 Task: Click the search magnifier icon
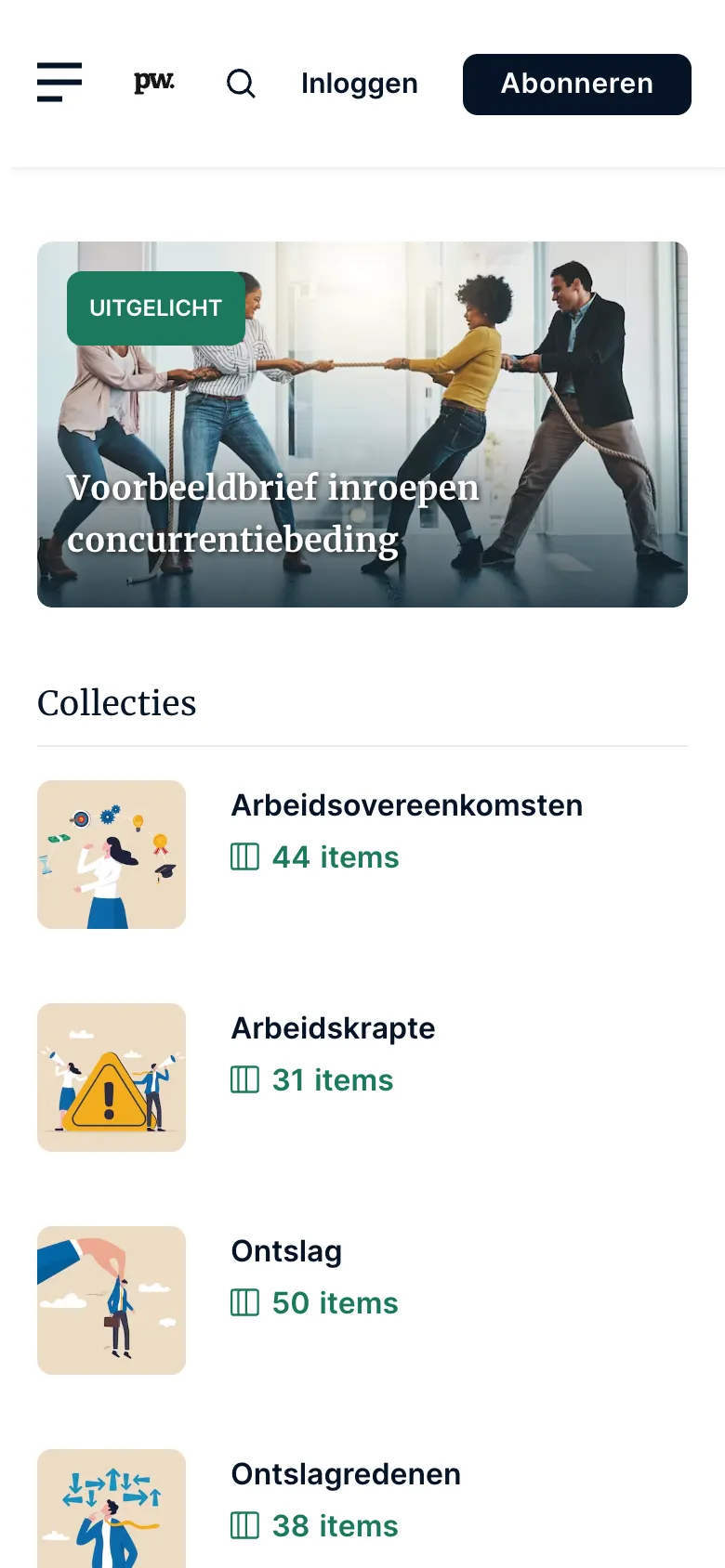241,84
